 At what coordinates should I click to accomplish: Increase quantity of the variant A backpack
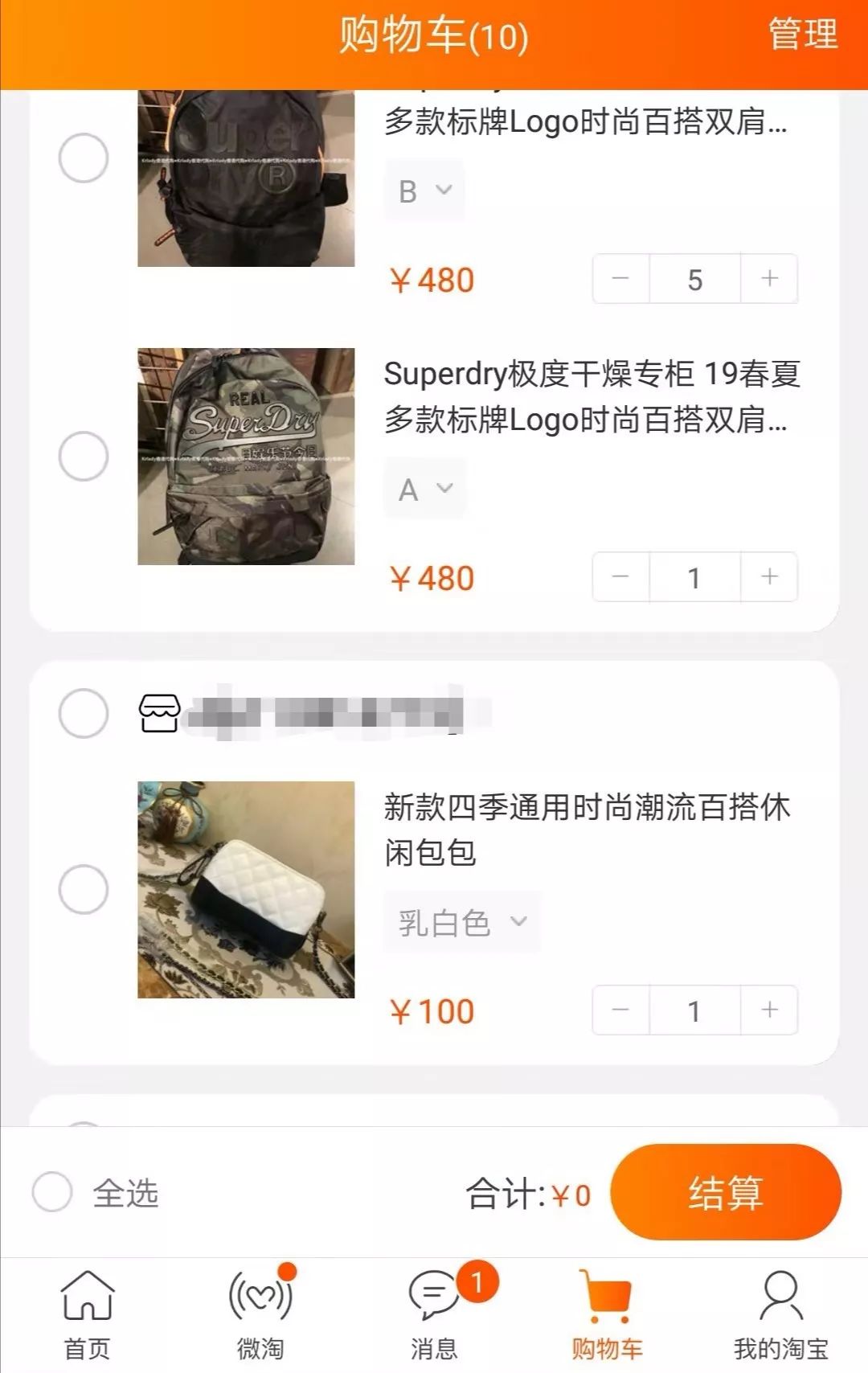(x=769, y=577)
